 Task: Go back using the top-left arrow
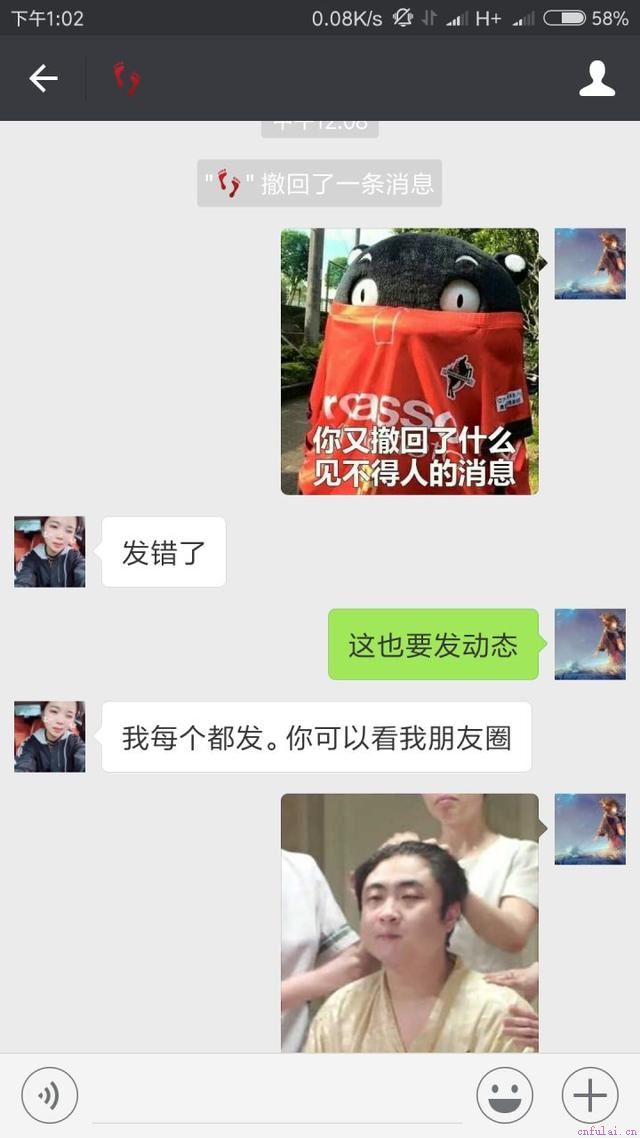click(43, 78)
